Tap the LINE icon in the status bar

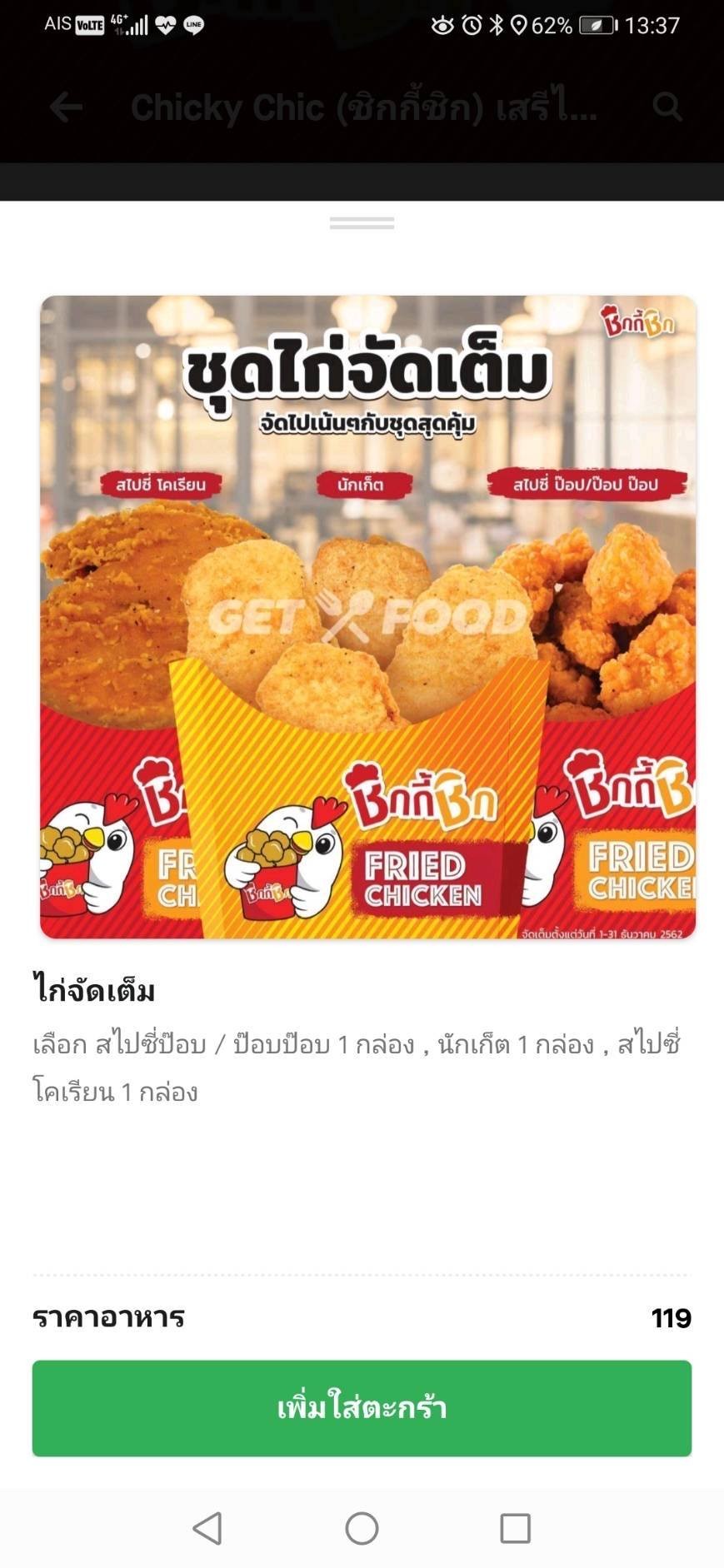(x=194, y=25)
